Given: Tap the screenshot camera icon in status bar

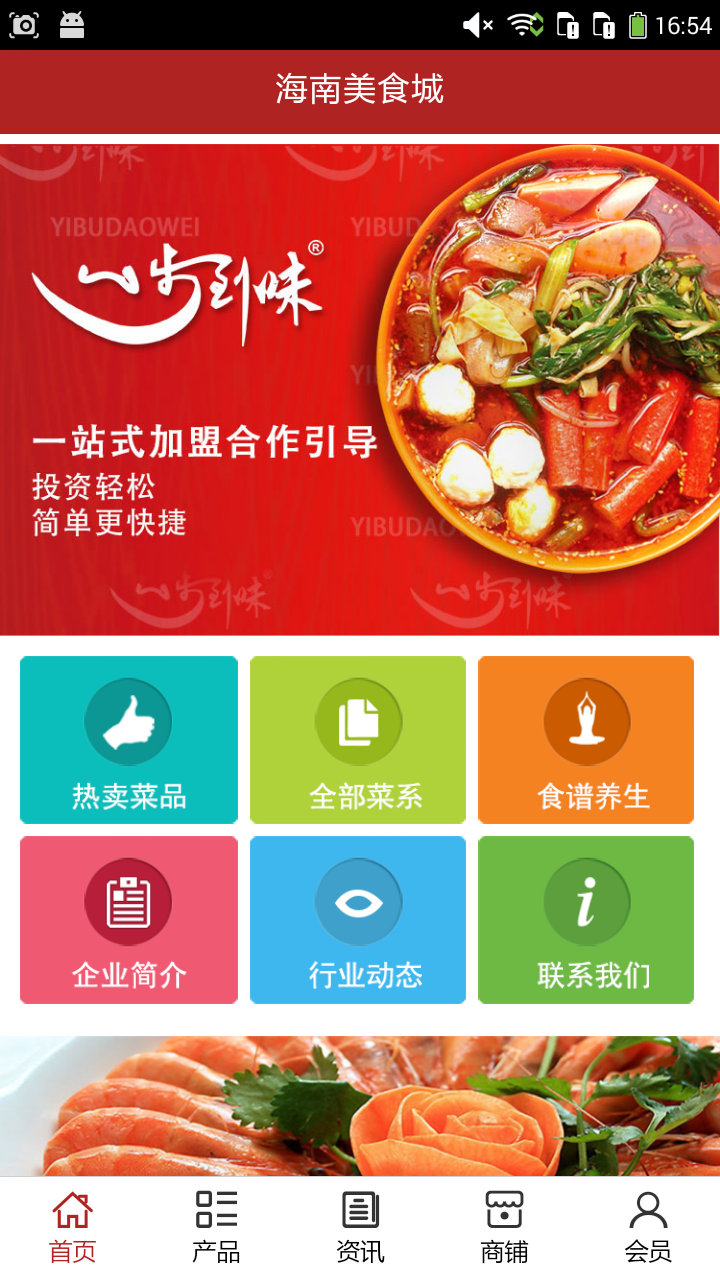Looking at the screenshot, I should (x=23, y=23).
